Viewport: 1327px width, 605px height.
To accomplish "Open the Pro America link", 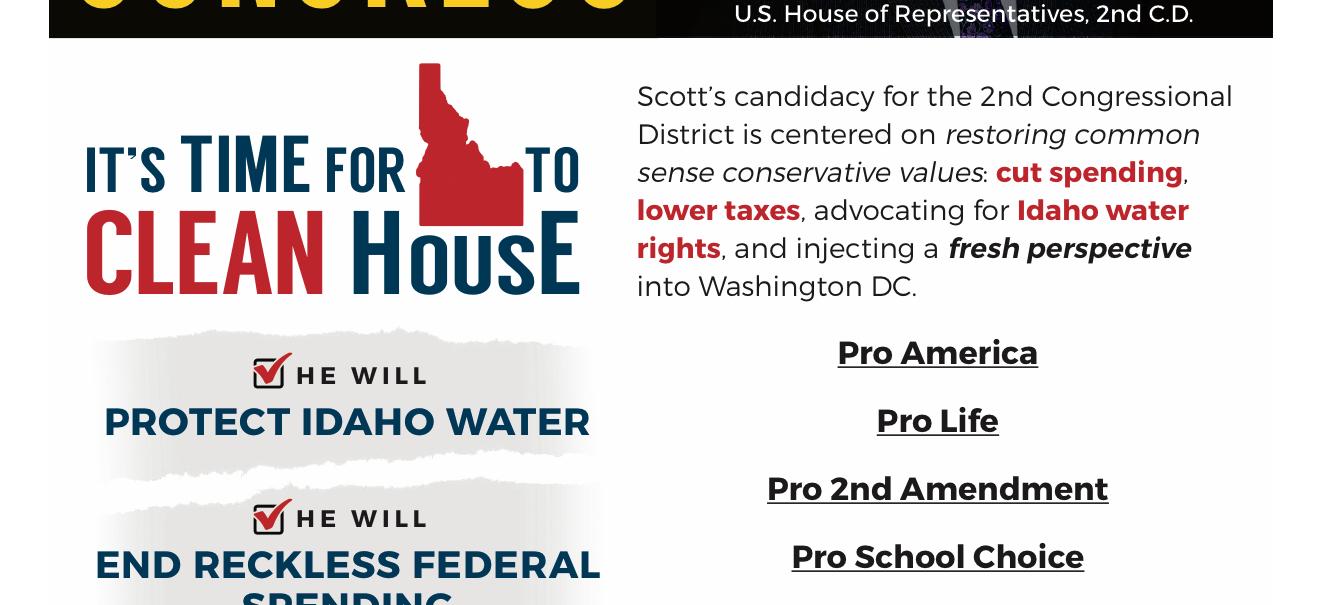I will (x=937, y=353).
